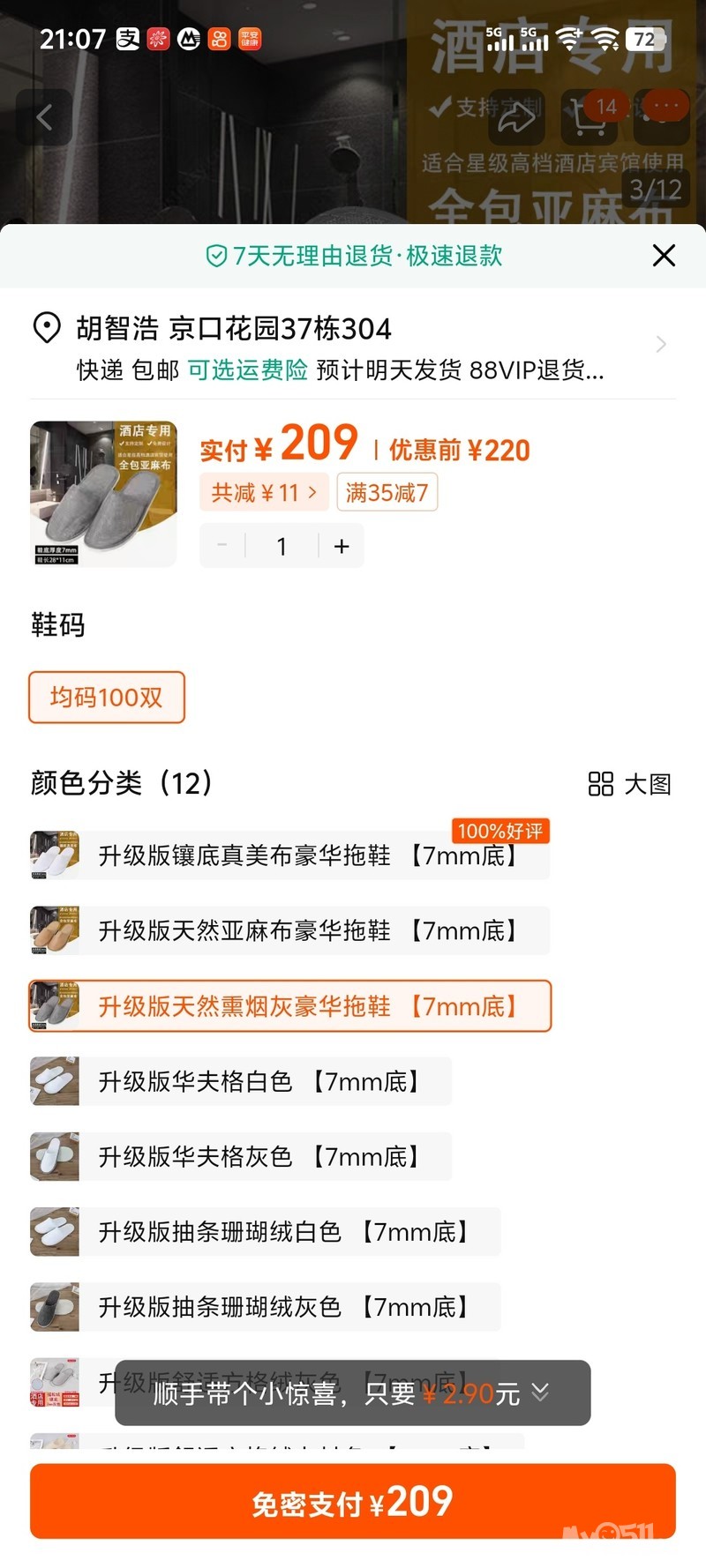Viewport: 706px width, 1568px height.
Task: Share this product
Action: coord(516,116)
